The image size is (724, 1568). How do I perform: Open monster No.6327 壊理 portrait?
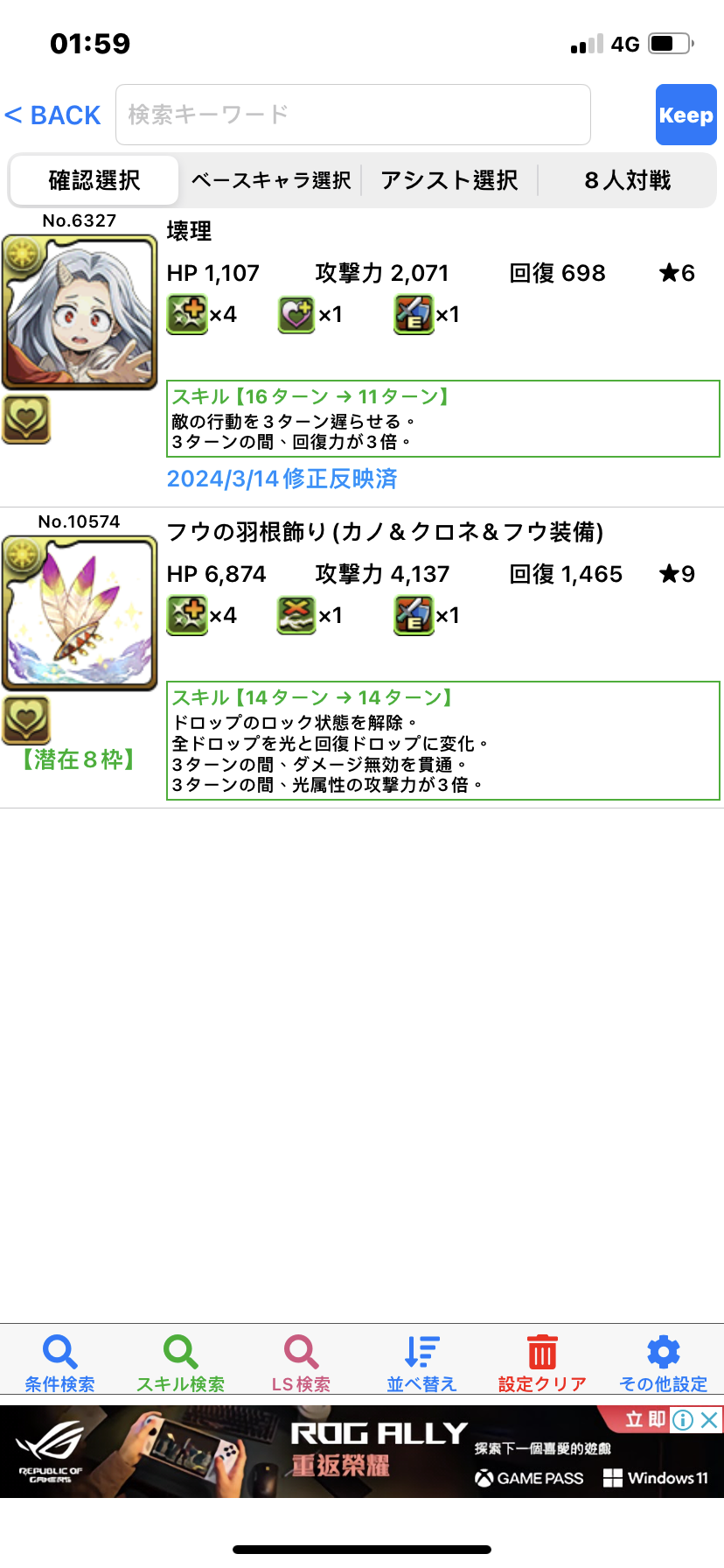80,312
